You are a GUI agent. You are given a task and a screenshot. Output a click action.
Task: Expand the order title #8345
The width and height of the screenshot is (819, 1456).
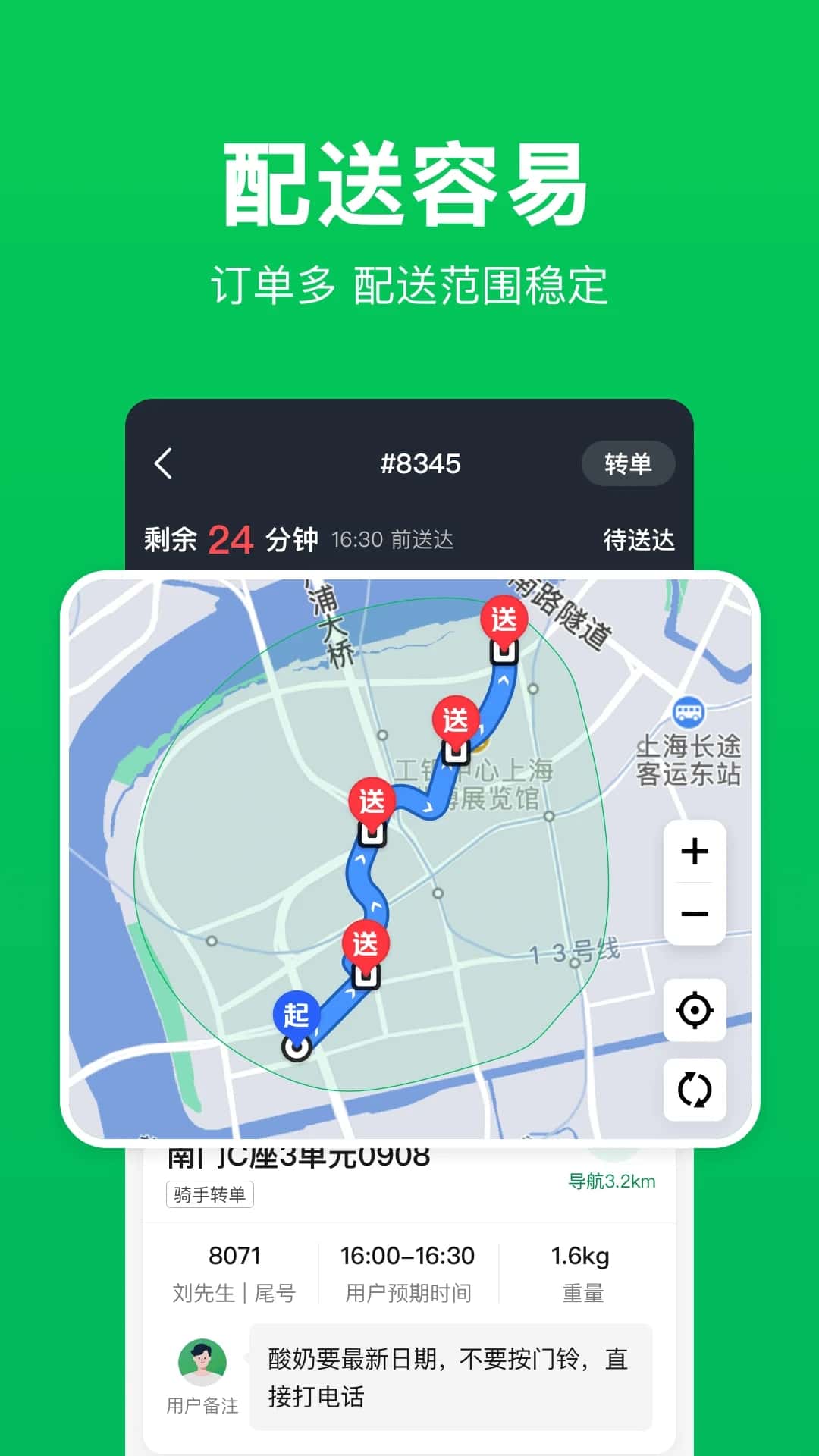[419, 463]
